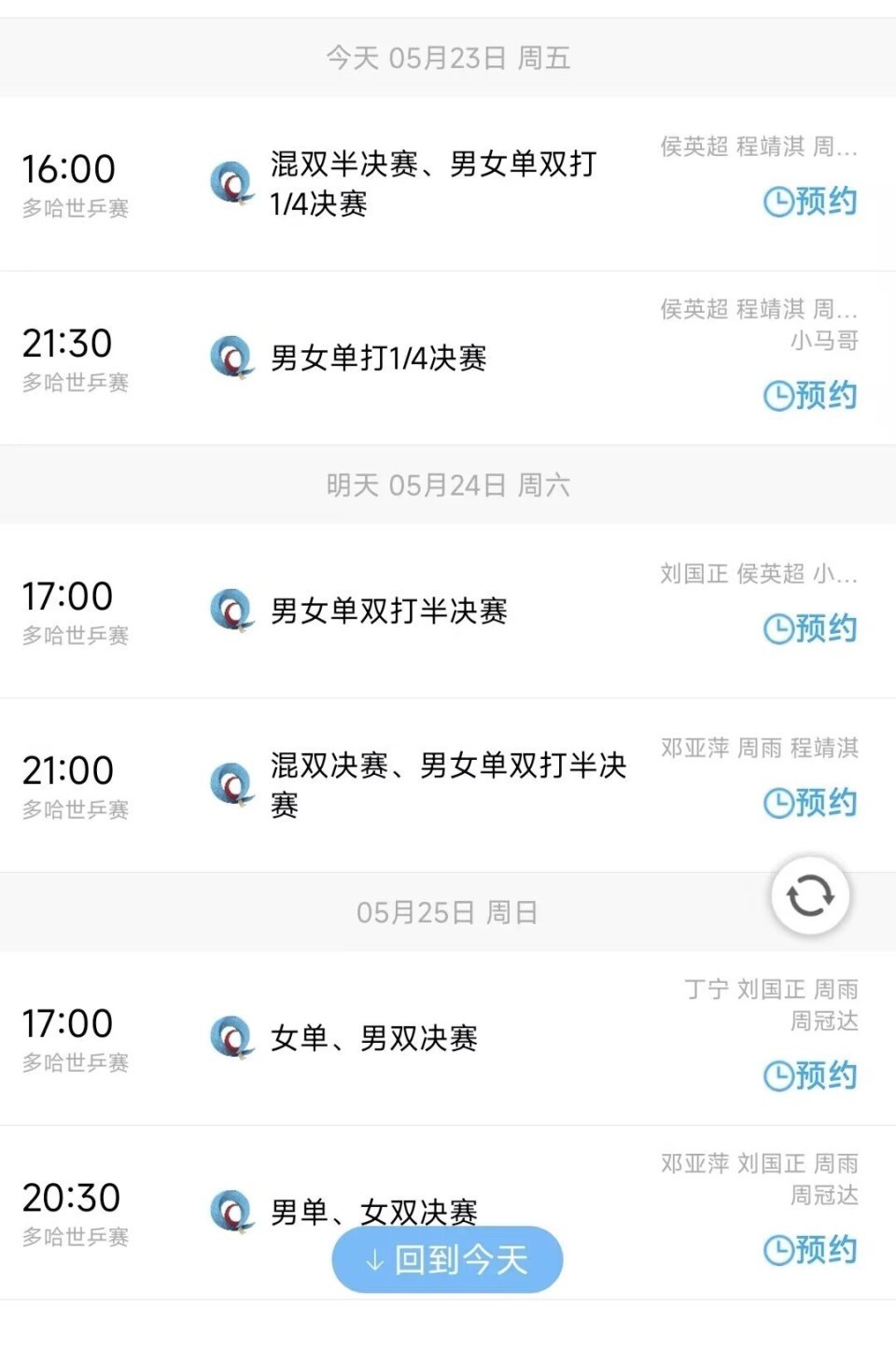Open tomorrow's 17:00 男女单双打半决赛 entry
This screenshot has height=1363, width=896.
388,611
